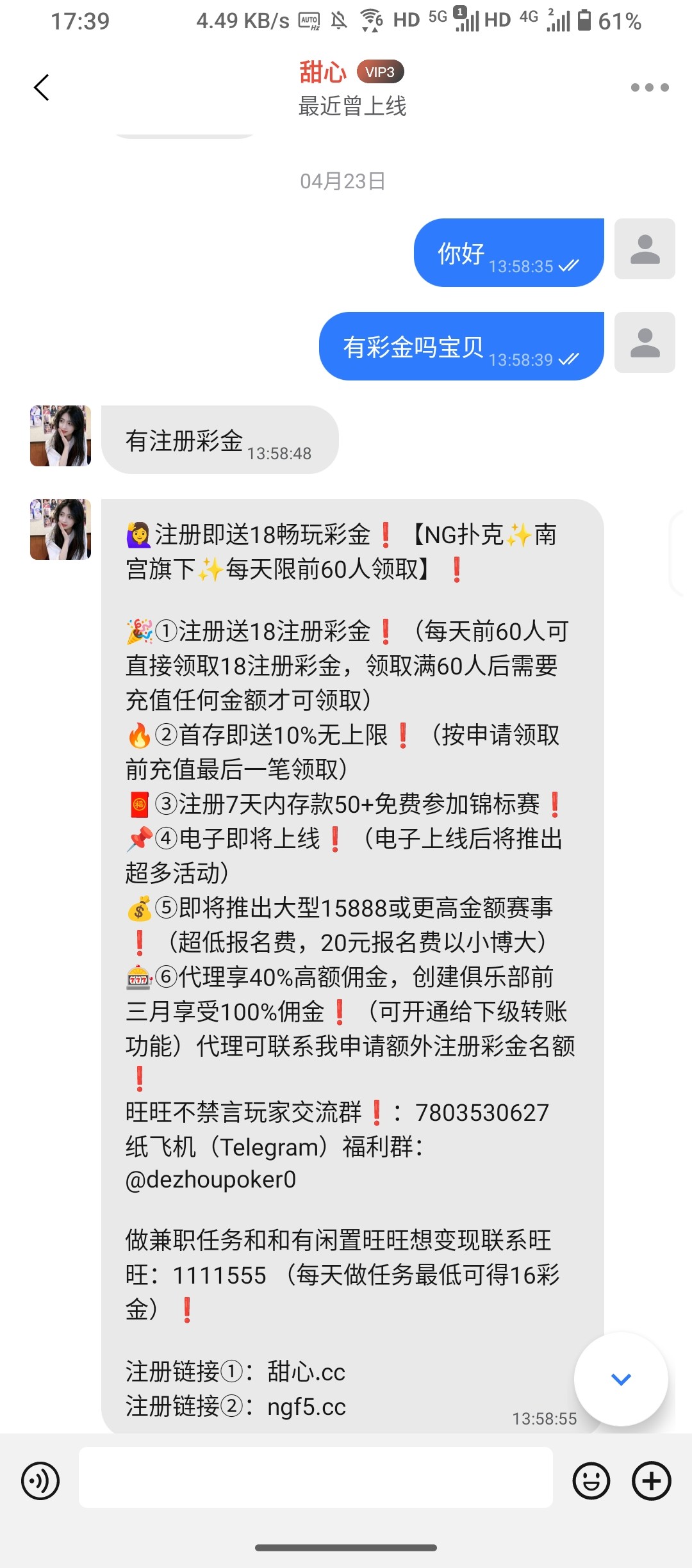Tap your own avatar beside 你好 message
The width and height of the screenshot is (692, 1568).
pyautogui.click(x=645, y=249)
